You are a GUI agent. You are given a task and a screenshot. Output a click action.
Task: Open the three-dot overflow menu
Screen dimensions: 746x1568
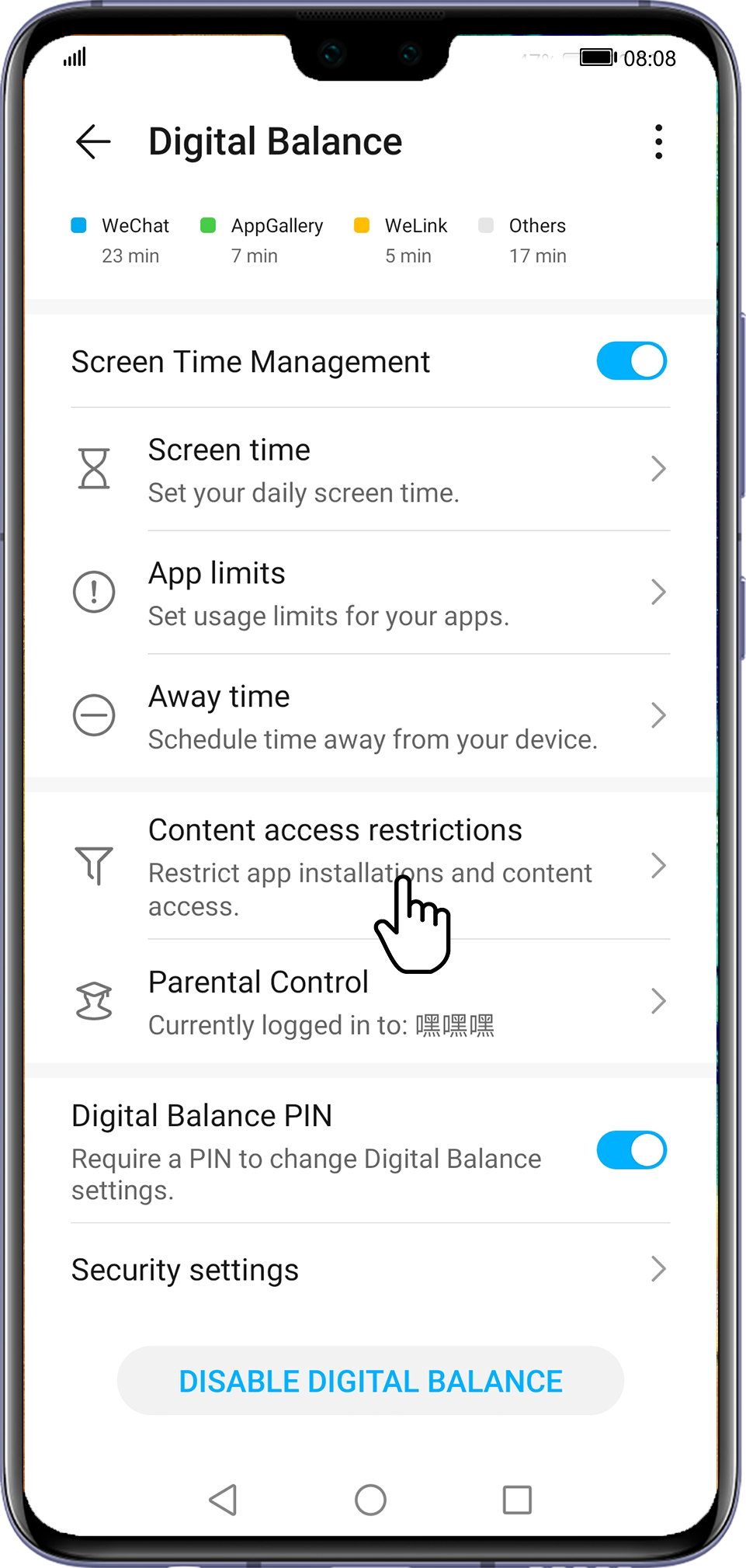click(658, 142)
